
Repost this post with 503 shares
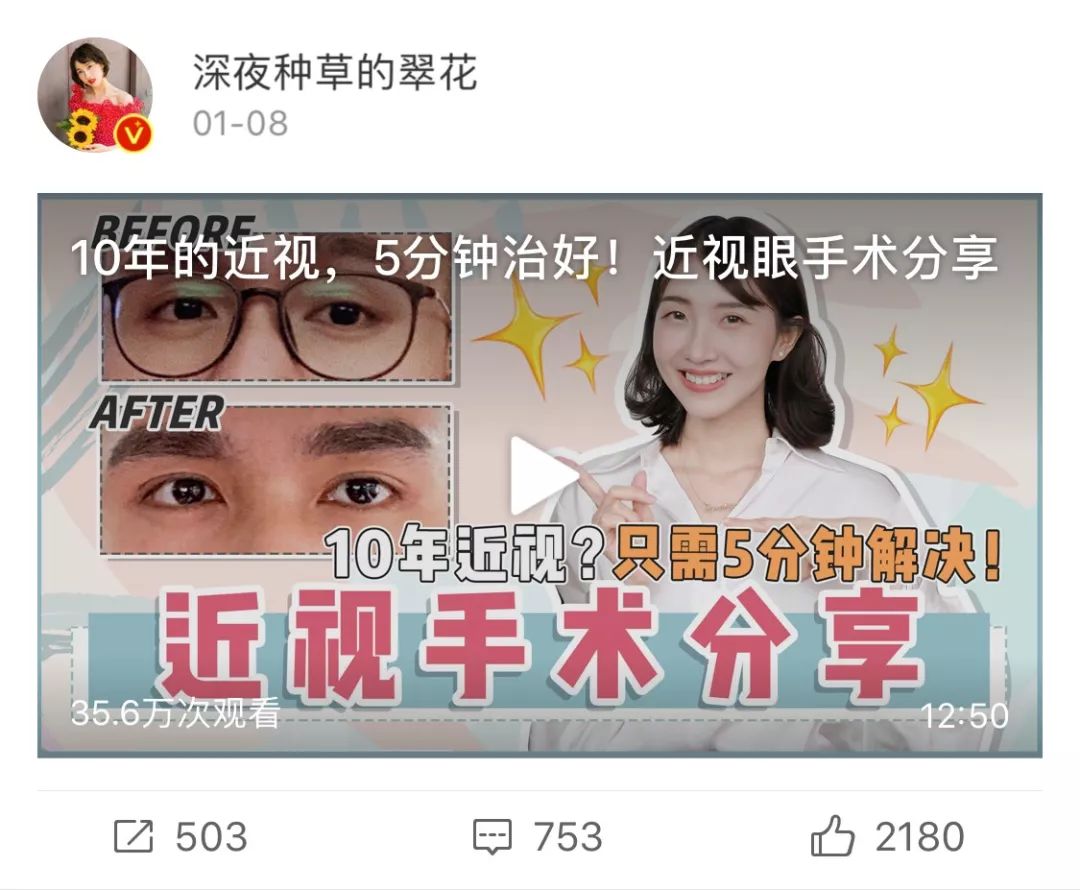pos(180,836)
